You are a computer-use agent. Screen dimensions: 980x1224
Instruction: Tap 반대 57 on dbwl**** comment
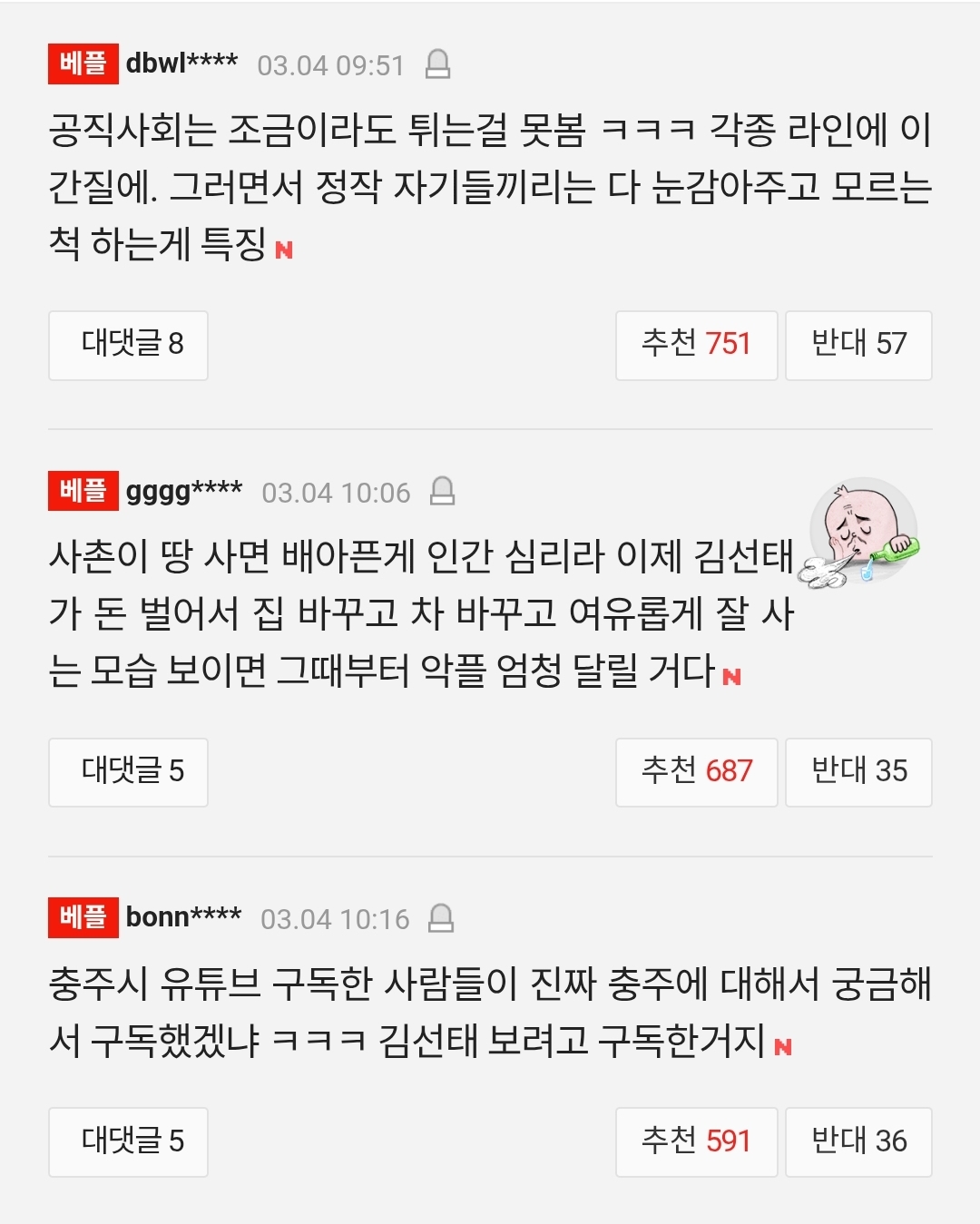click(x=858, y=345)
